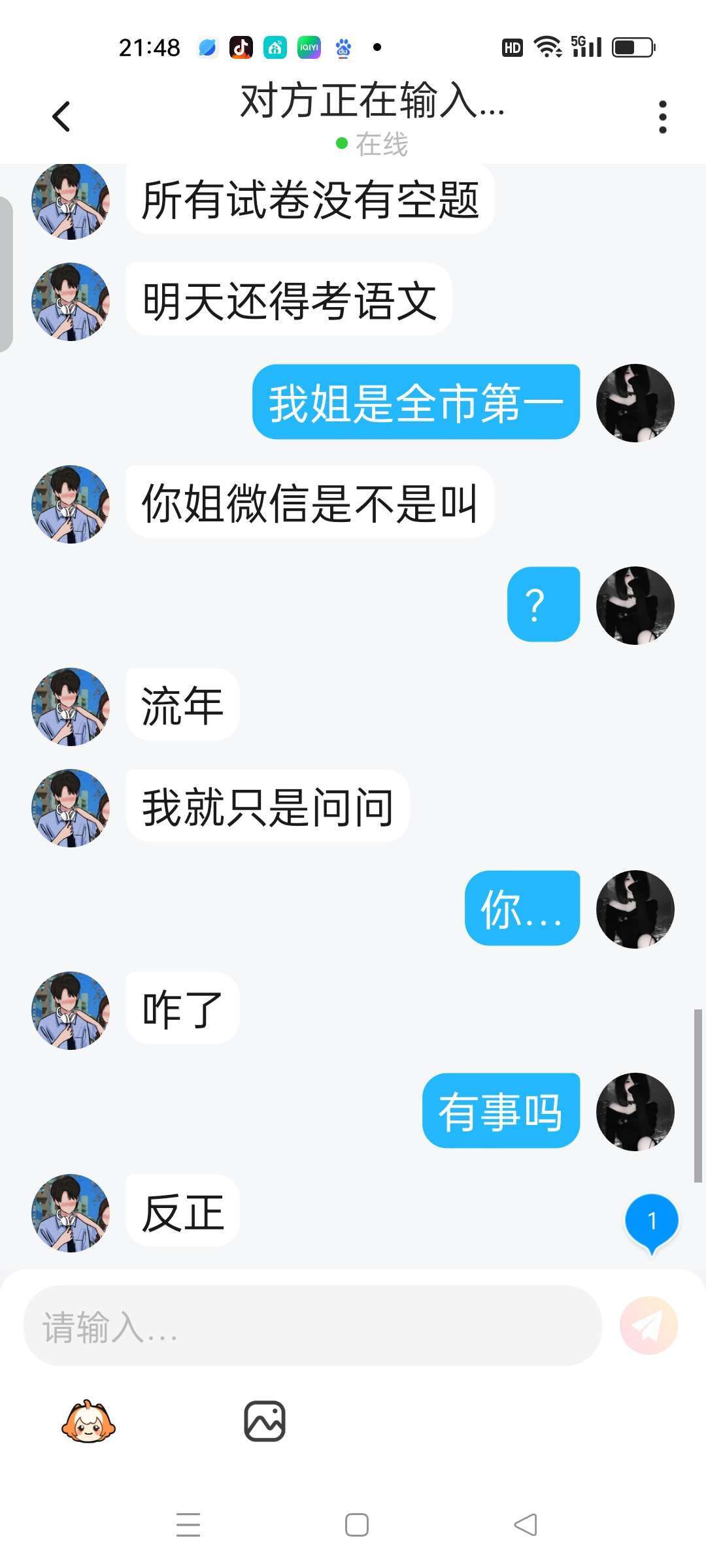Send the message with the paper plane

(648, 1326)
